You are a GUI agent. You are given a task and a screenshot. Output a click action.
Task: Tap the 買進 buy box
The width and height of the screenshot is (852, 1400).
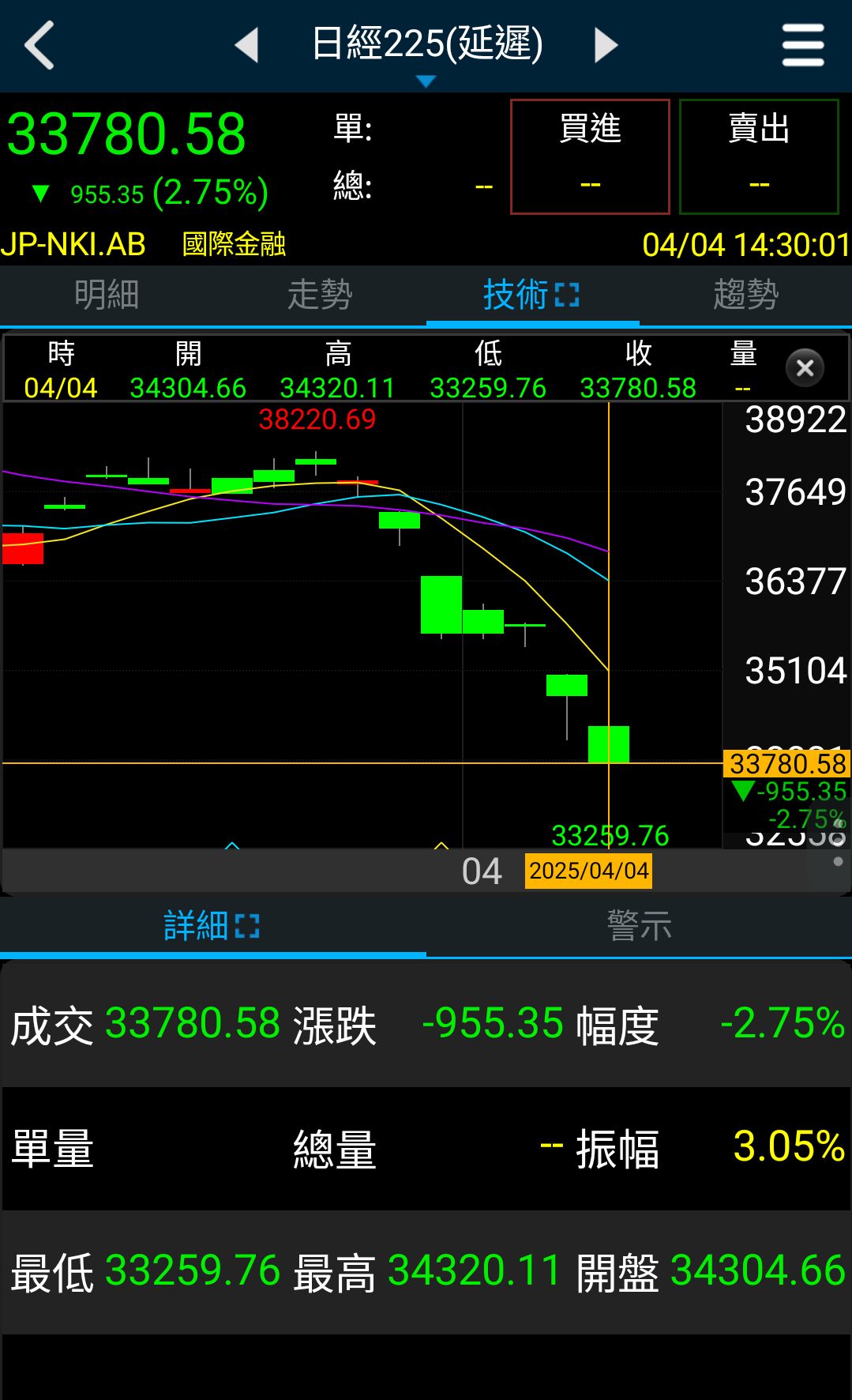point(590,156)
